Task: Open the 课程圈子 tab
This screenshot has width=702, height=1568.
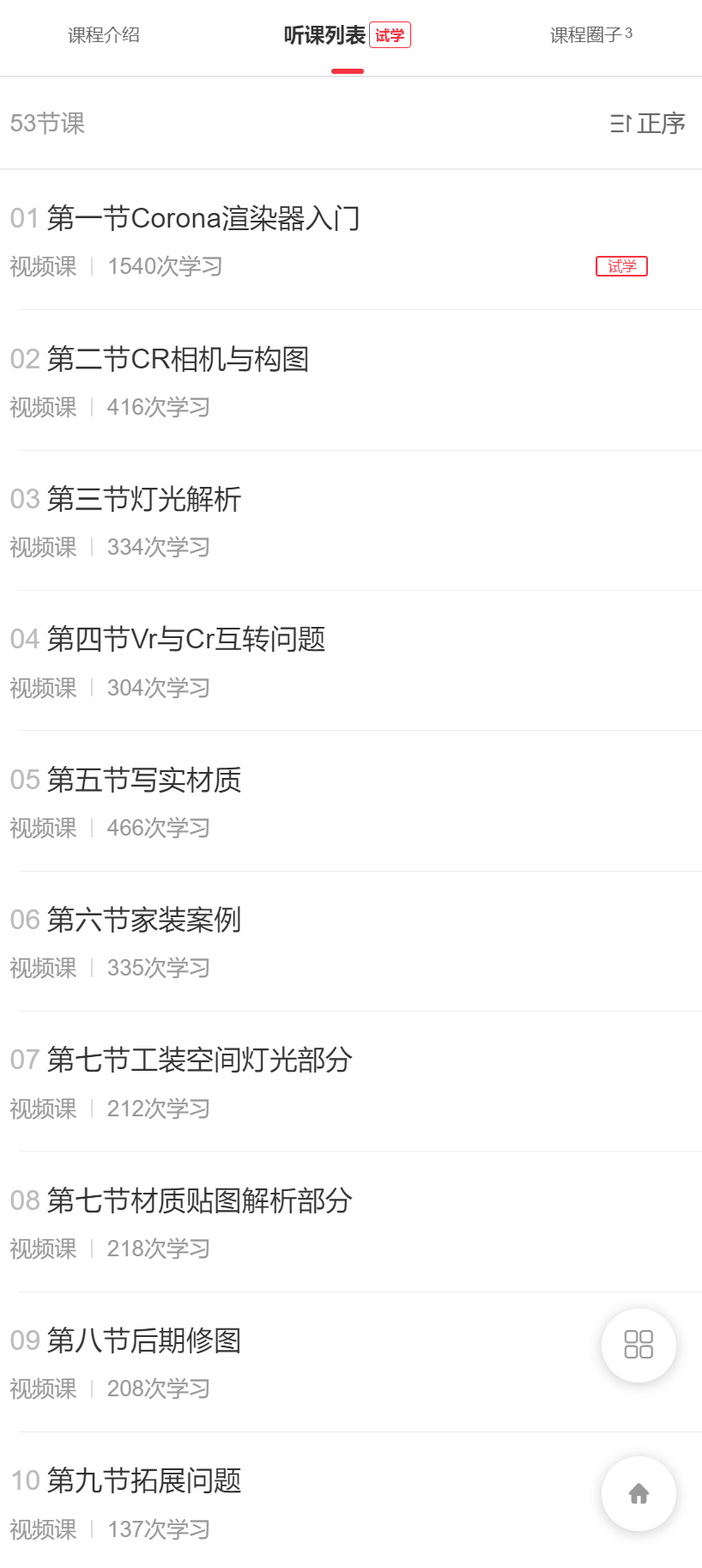Action: (591, 35)
